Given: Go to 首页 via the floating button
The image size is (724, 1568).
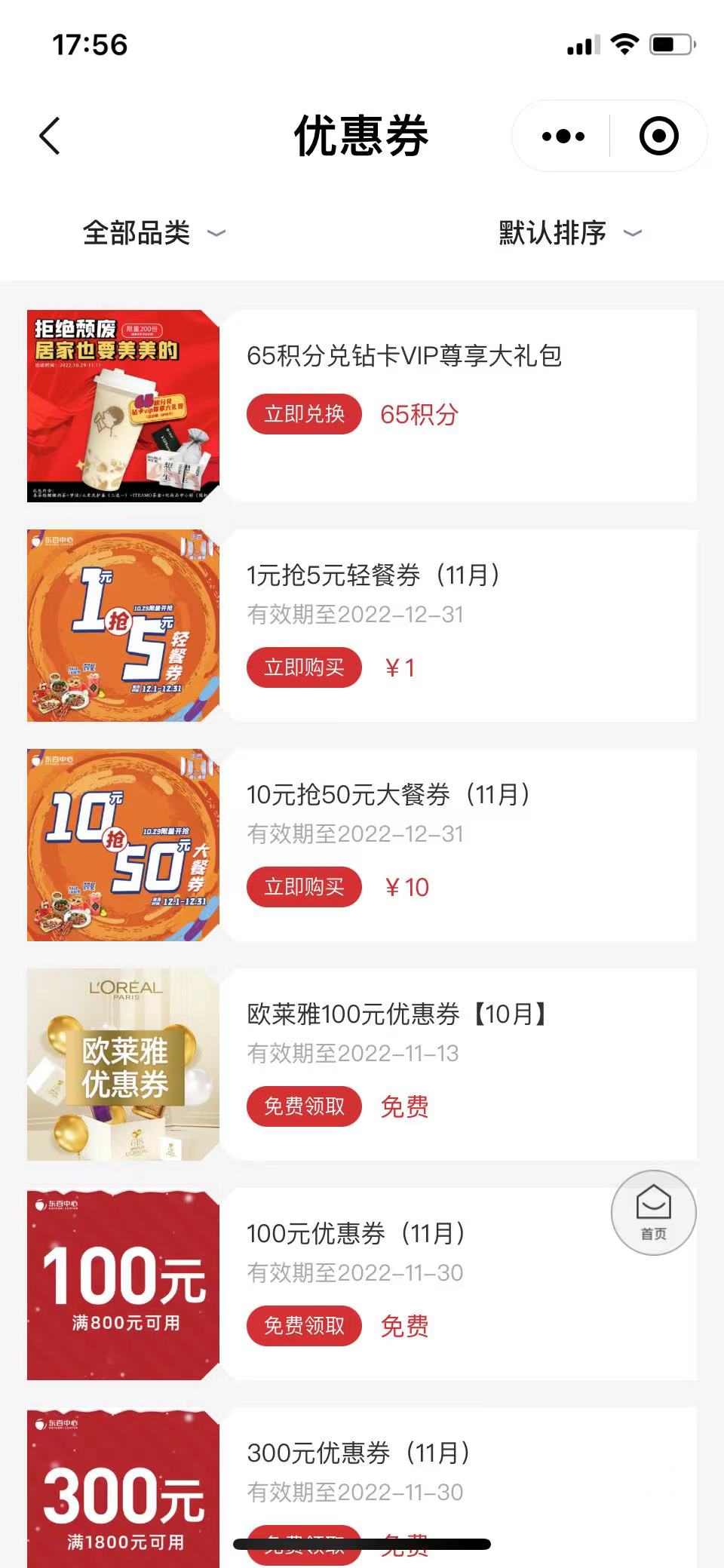Looking at the screenshot, I should 653,1213.
